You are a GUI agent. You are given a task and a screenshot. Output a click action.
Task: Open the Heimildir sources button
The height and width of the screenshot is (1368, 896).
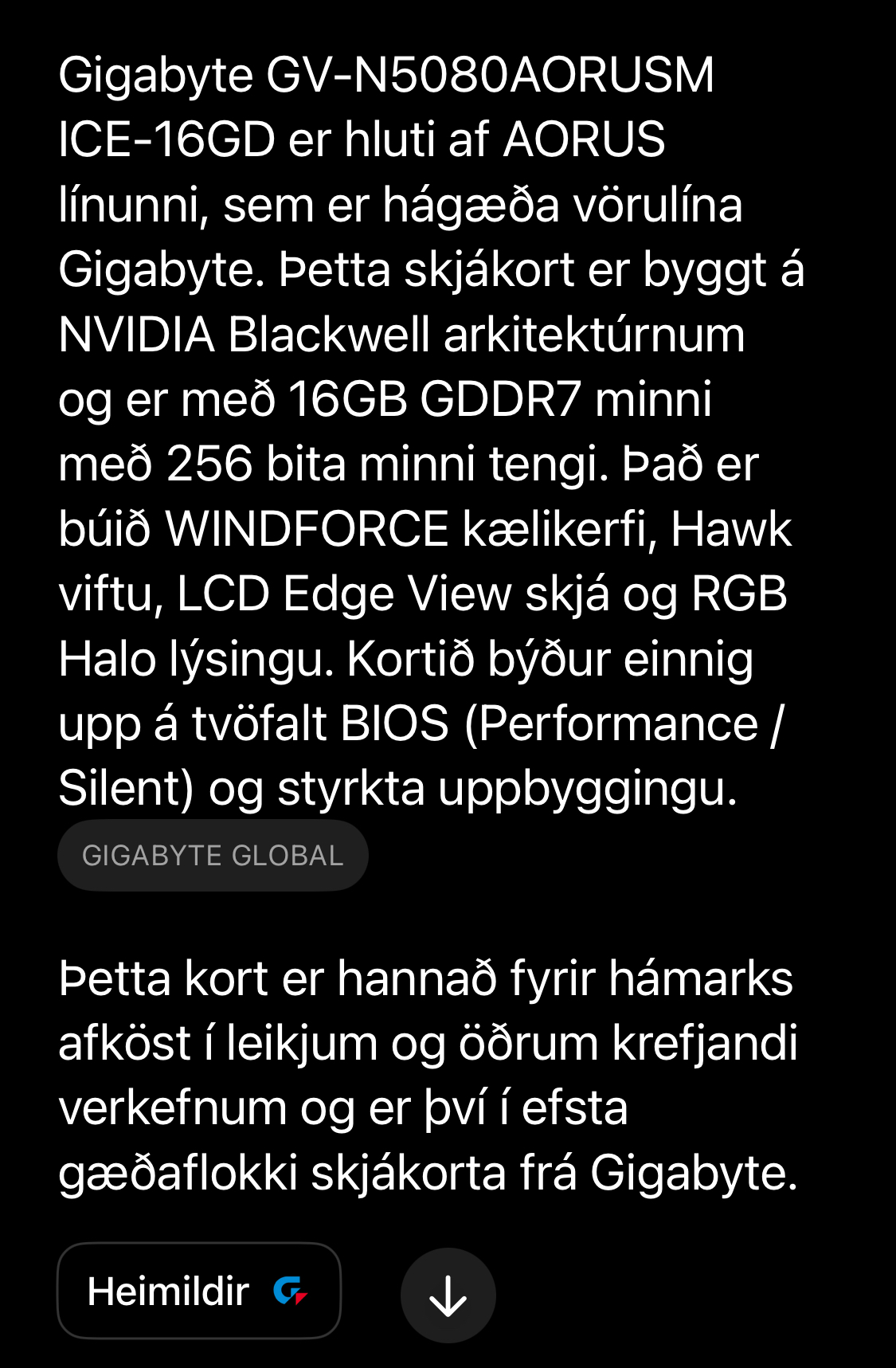199,1291
